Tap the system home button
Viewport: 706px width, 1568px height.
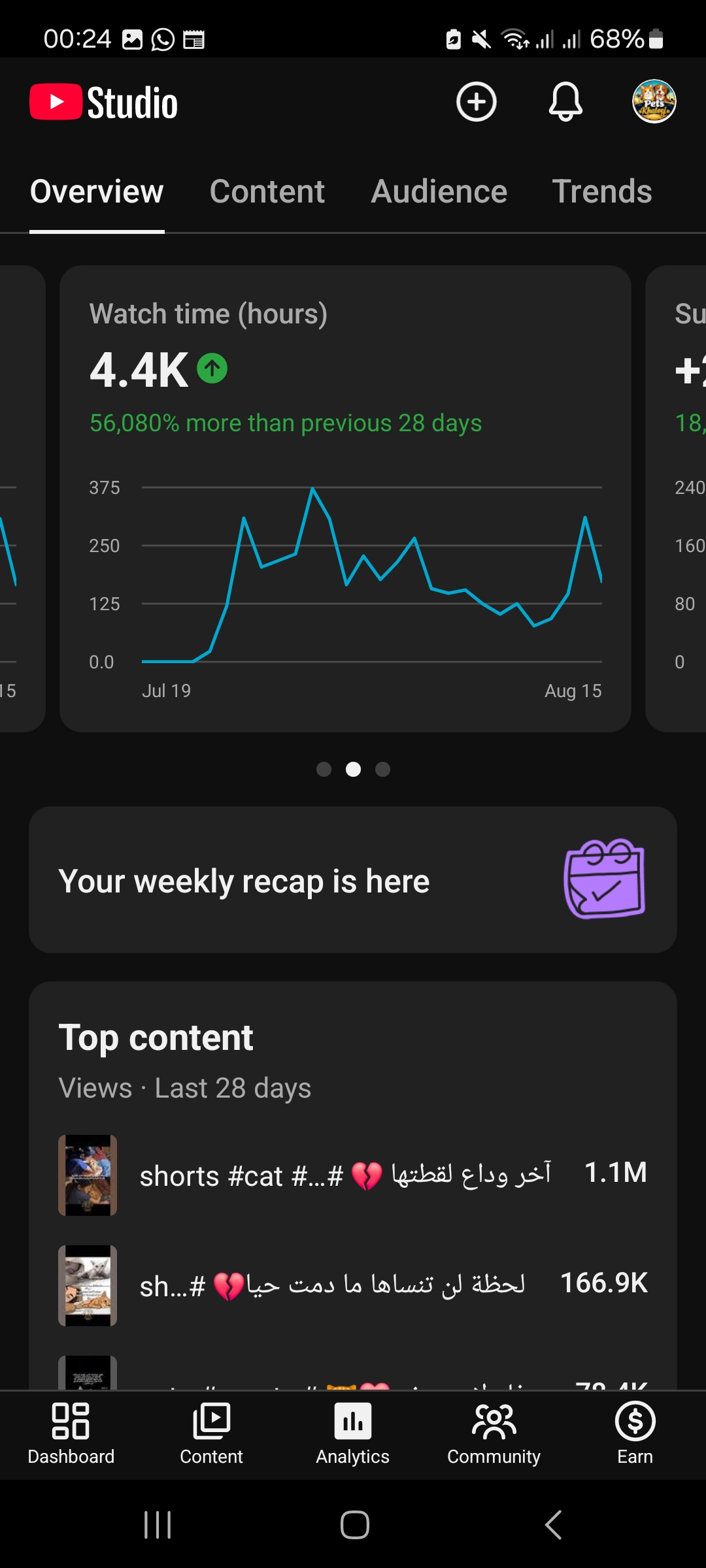(x=354, y=1525)
